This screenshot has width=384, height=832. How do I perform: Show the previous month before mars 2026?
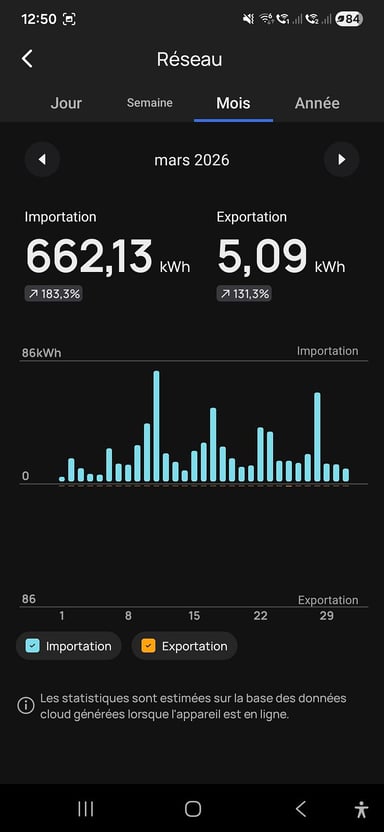[x=42, y=159]
